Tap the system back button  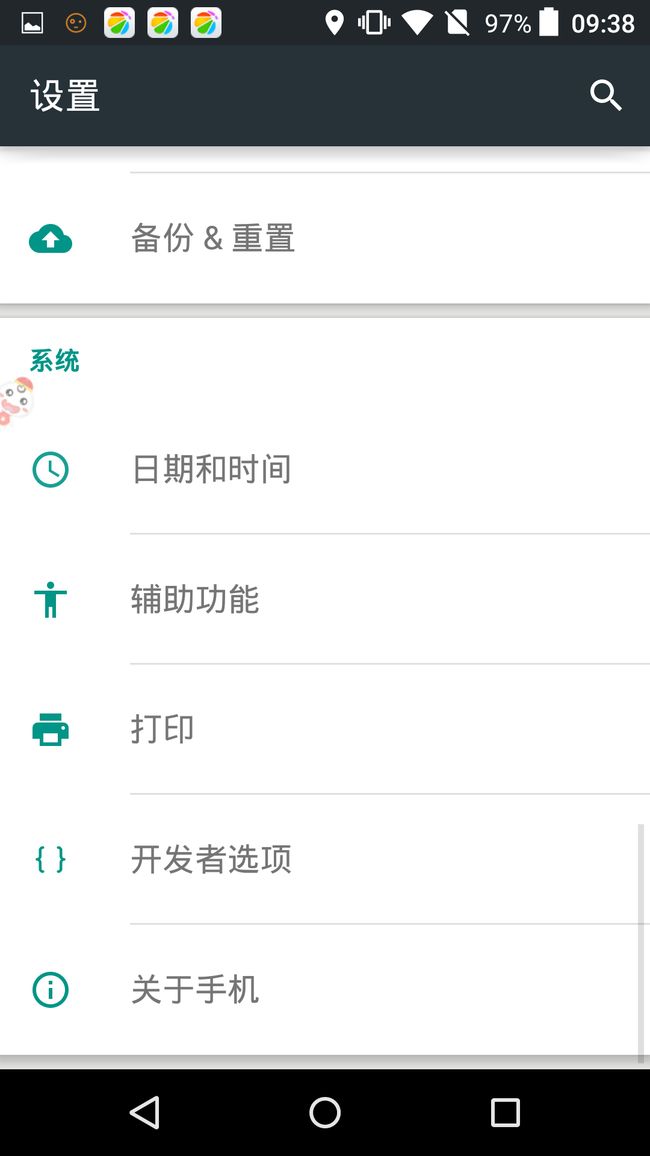click(144, 1113)
